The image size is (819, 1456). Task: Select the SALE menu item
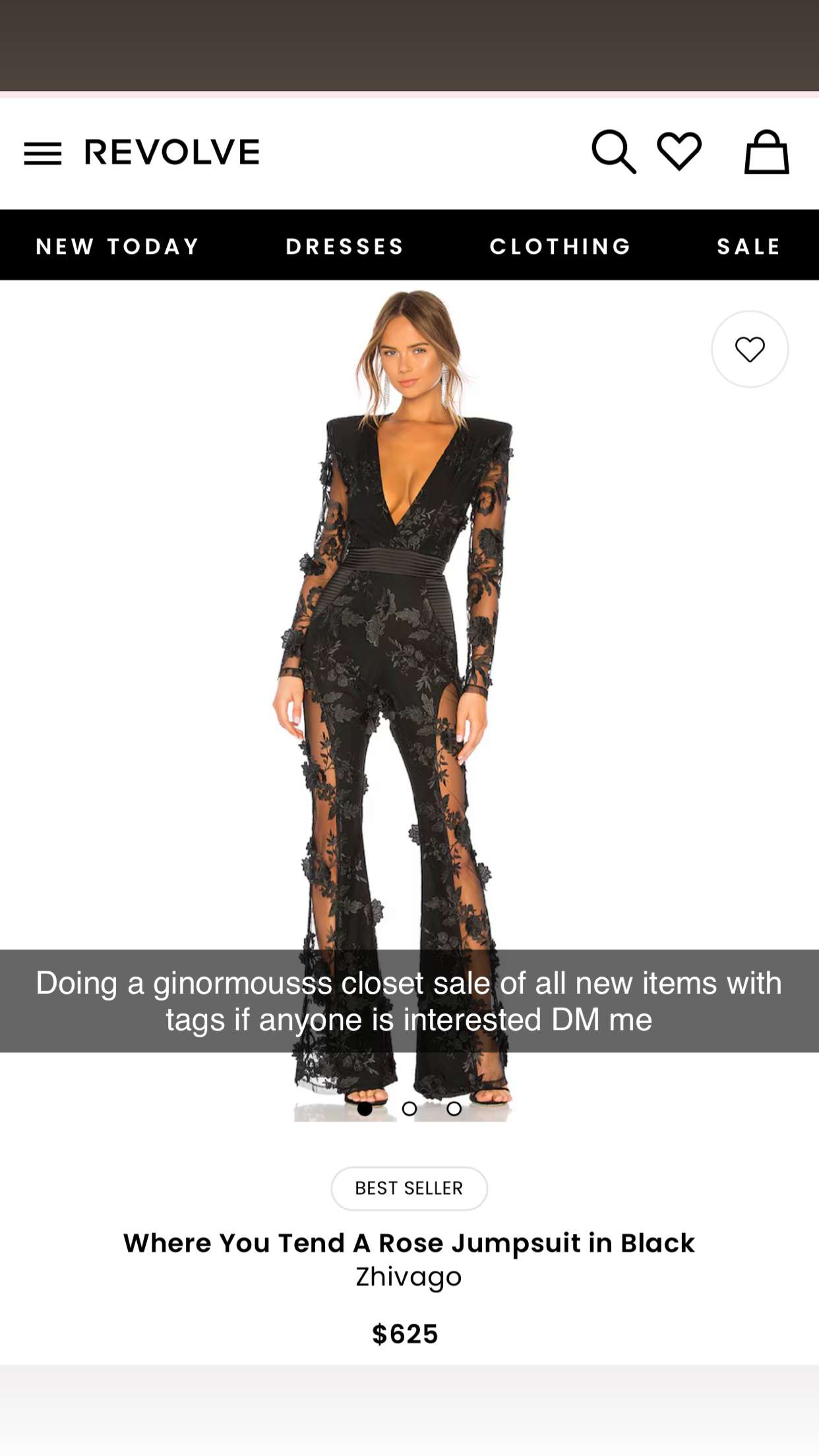click(748, 246)
